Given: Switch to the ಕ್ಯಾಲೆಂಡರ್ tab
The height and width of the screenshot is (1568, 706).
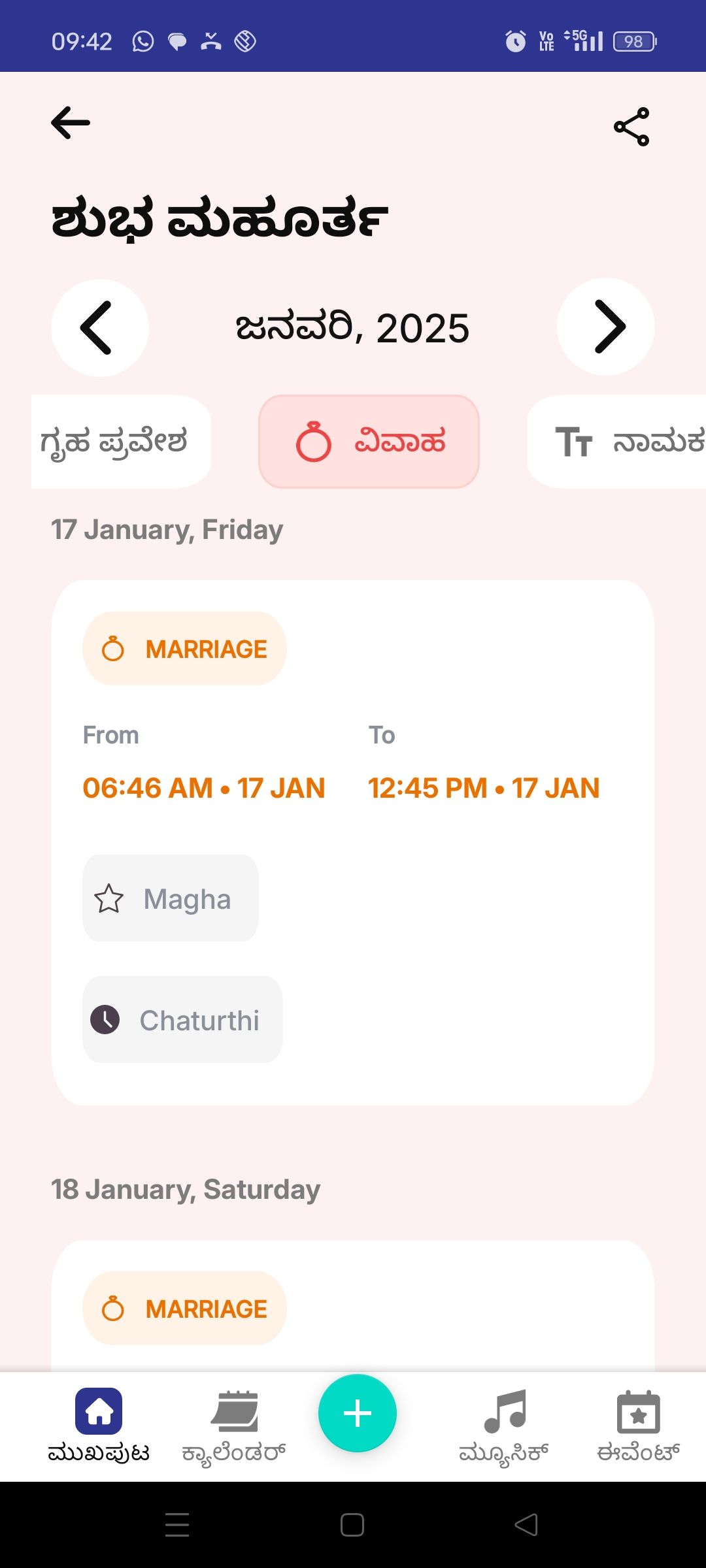Looking at the screenshot, I should coord(234,1427).
